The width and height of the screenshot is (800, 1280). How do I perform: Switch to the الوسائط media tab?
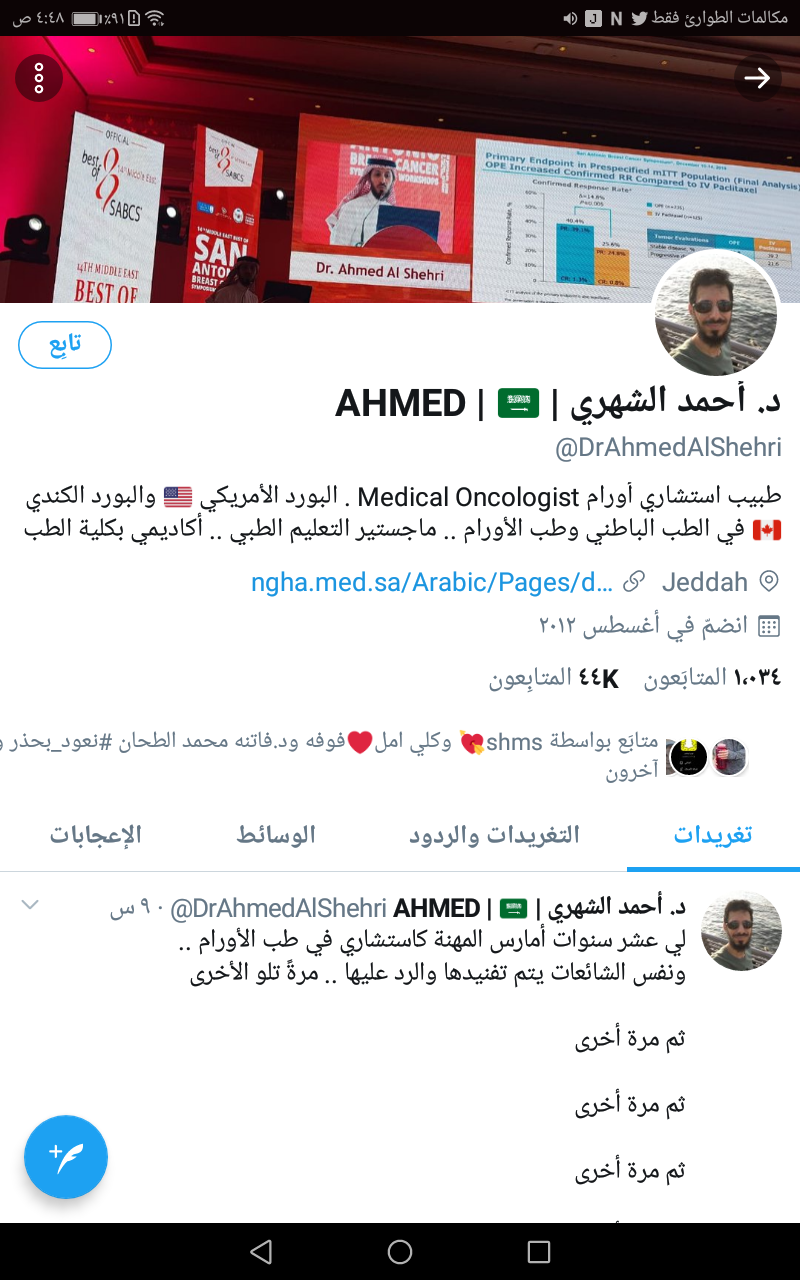pyautogui.click(x=275, y=835)
